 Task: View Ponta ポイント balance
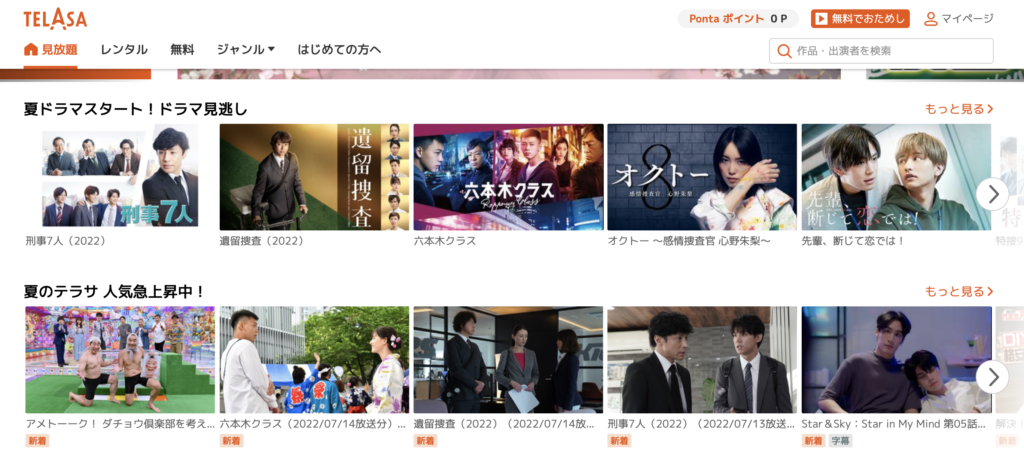pos(738,19)
